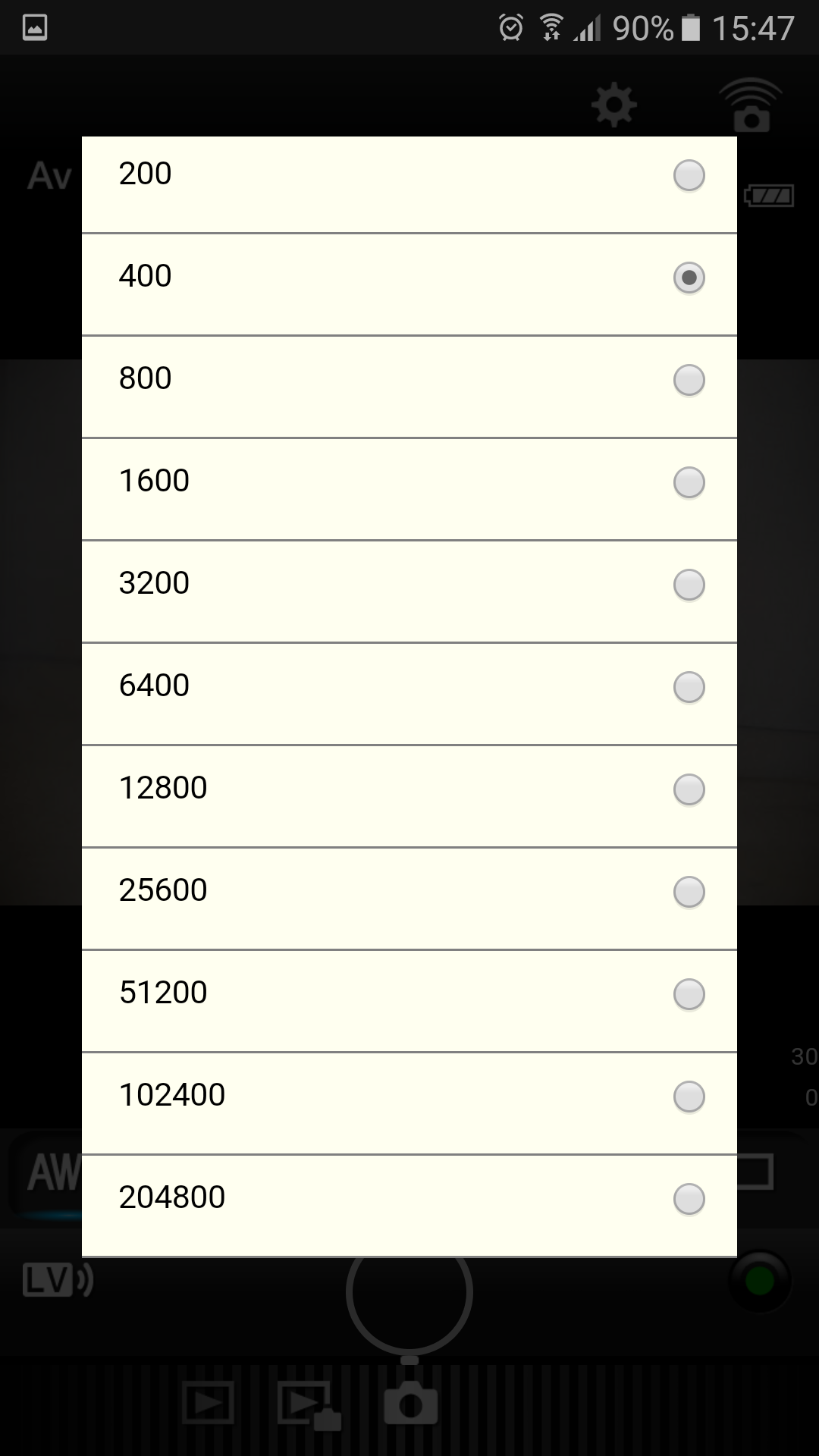819x1456 pixels.
Task: Select ISO 200 option
Action: coord(409,184)
